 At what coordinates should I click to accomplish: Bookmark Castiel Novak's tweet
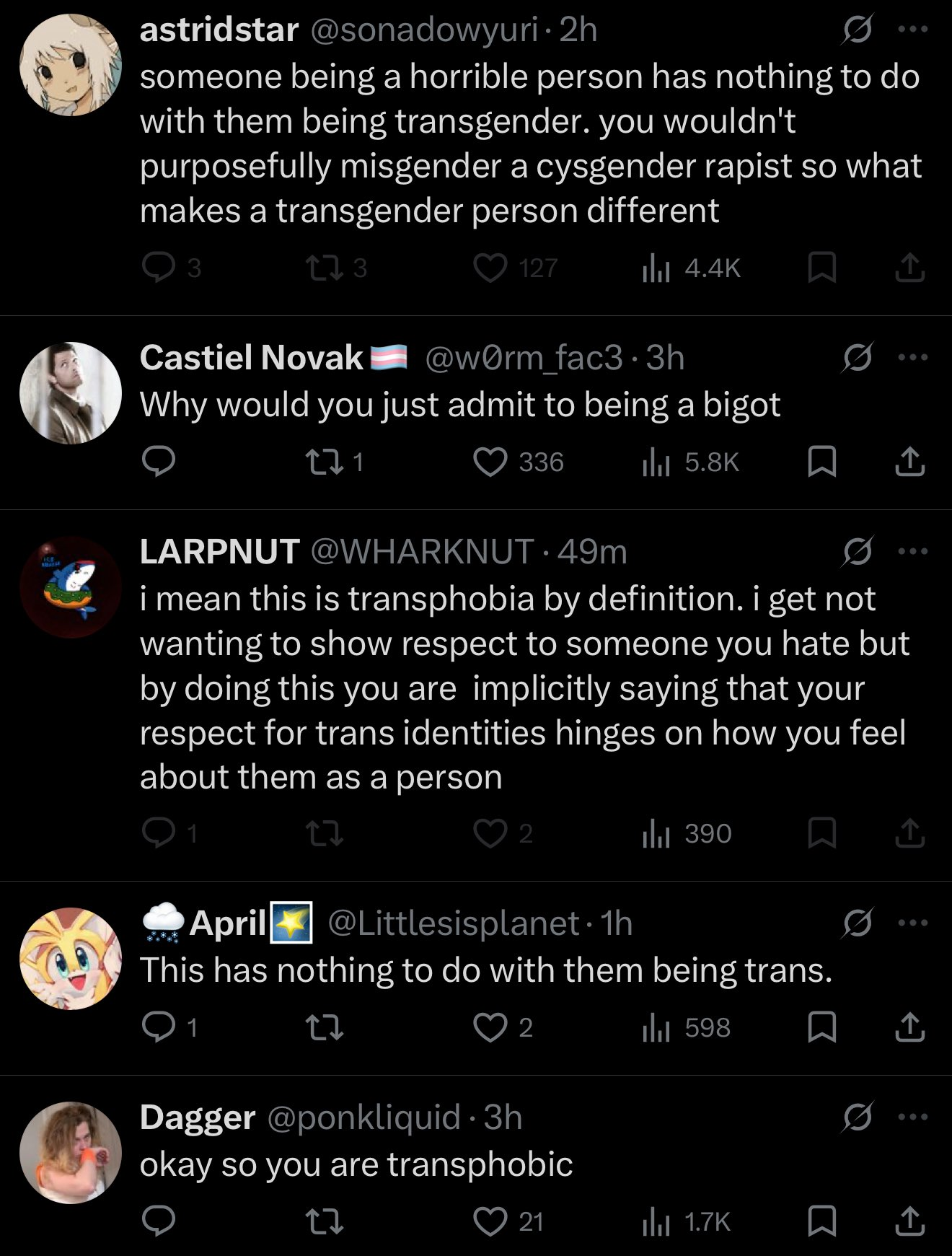coord(822,462)
